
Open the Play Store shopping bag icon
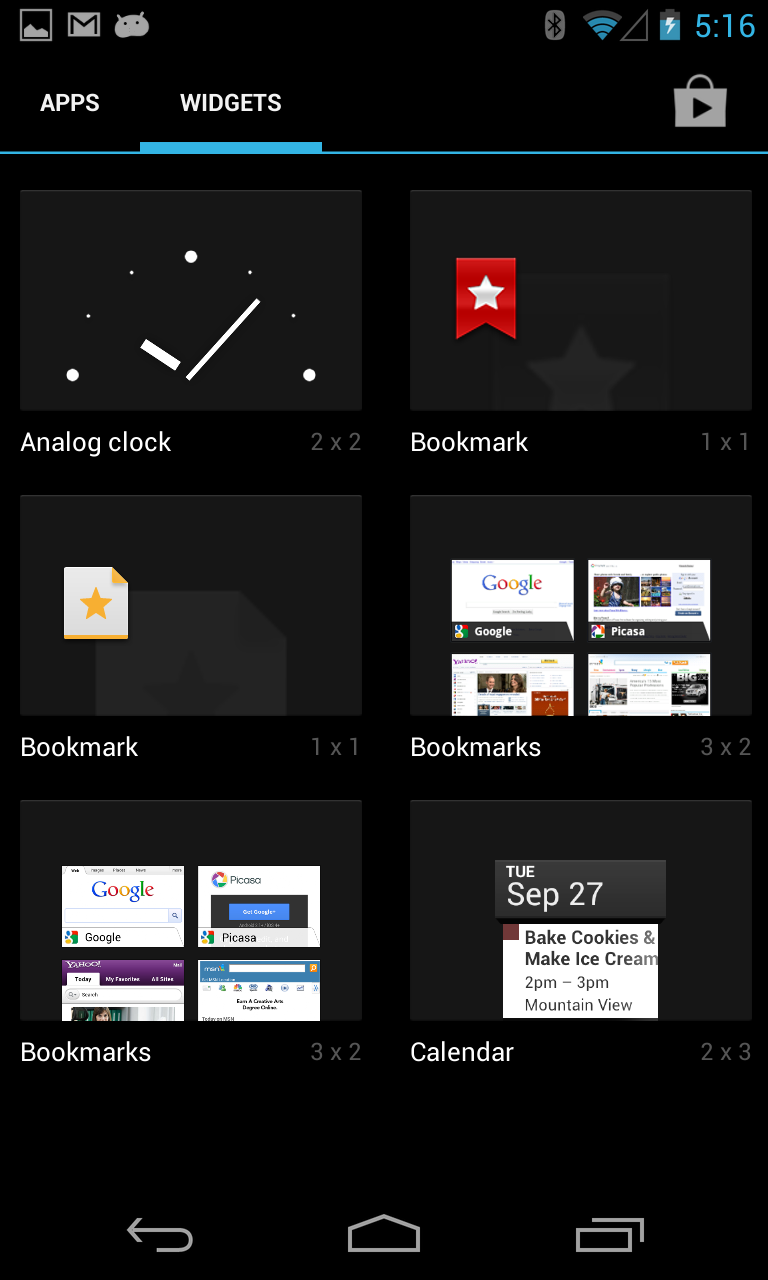coord(700,103)
